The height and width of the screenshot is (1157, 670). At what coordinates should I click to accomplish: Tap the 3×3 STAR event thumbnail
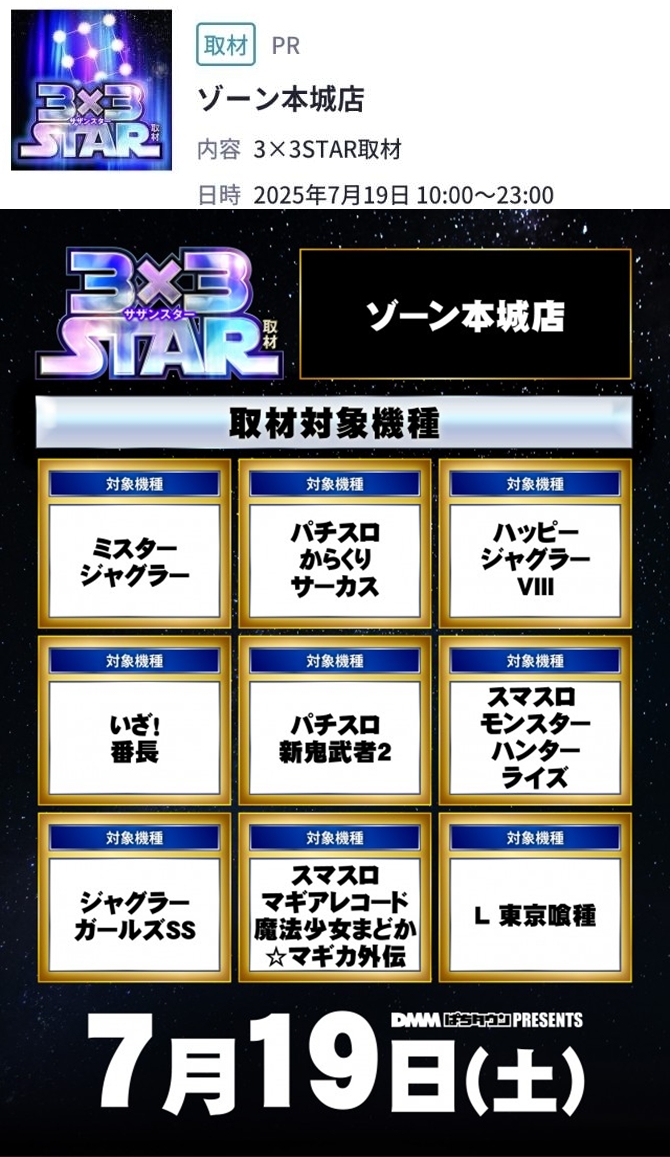tap(91, 90)
